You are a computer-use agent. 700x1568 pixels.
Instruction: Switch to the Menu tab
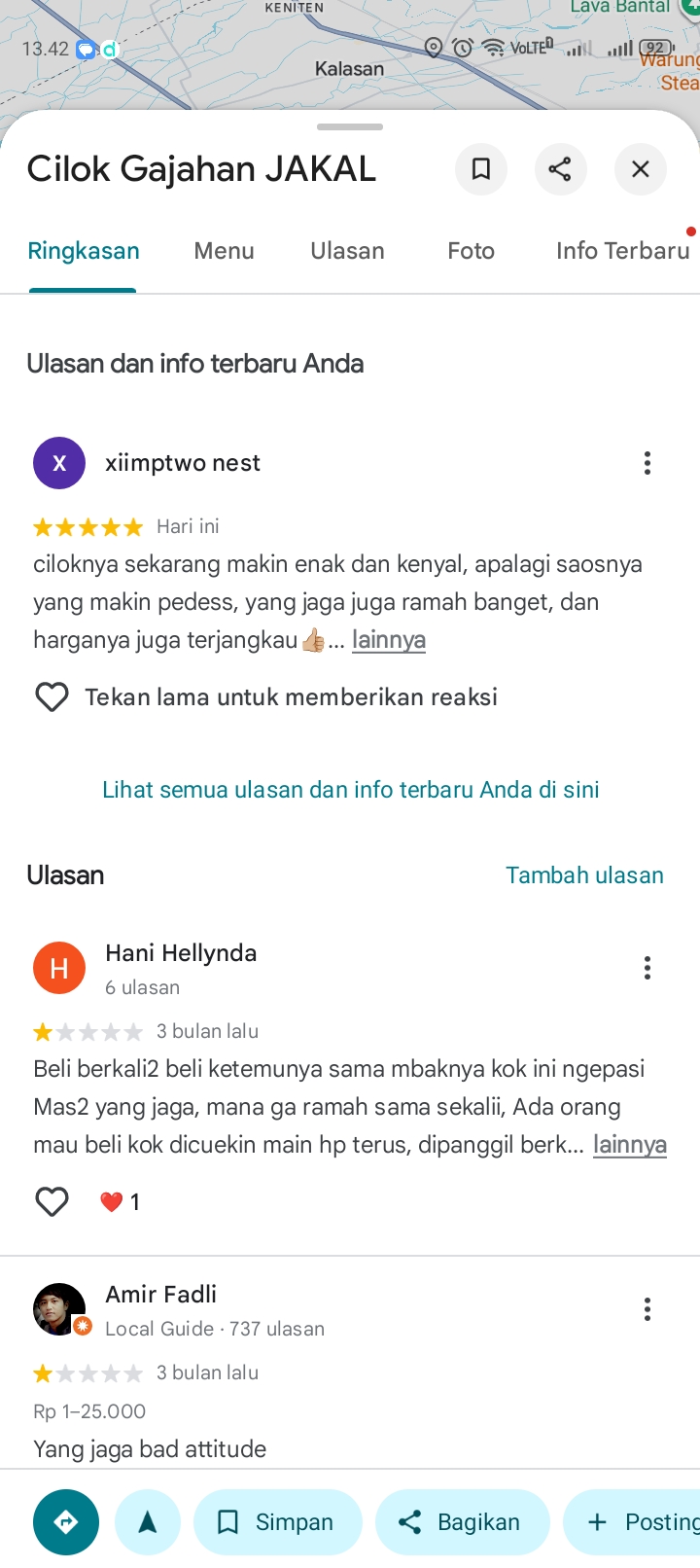pos(224,251)
